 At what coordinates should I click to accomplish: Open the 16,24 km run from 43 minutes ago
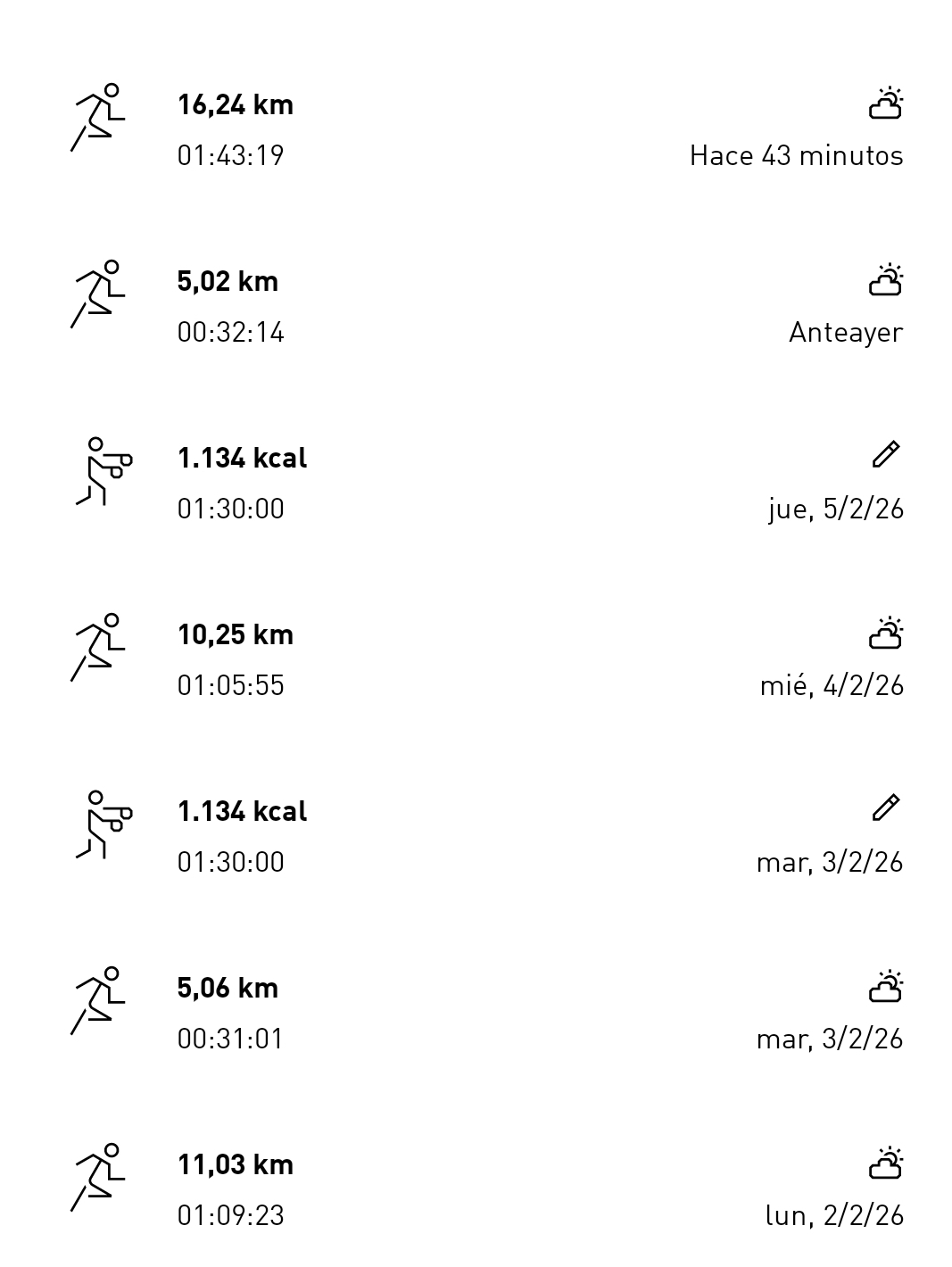point(476,128)
